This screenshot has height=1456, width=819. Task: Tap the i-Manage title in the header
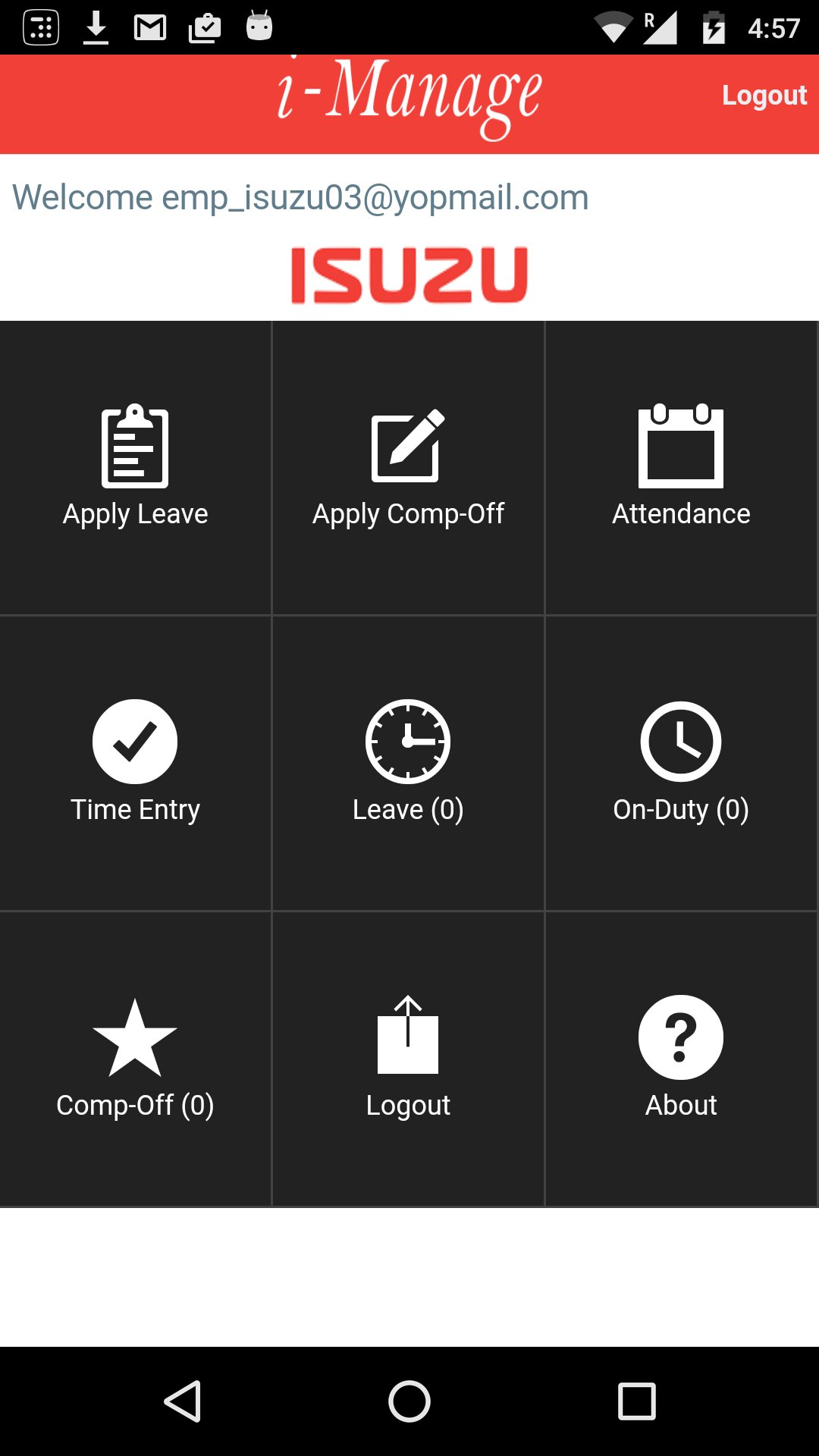409,95
